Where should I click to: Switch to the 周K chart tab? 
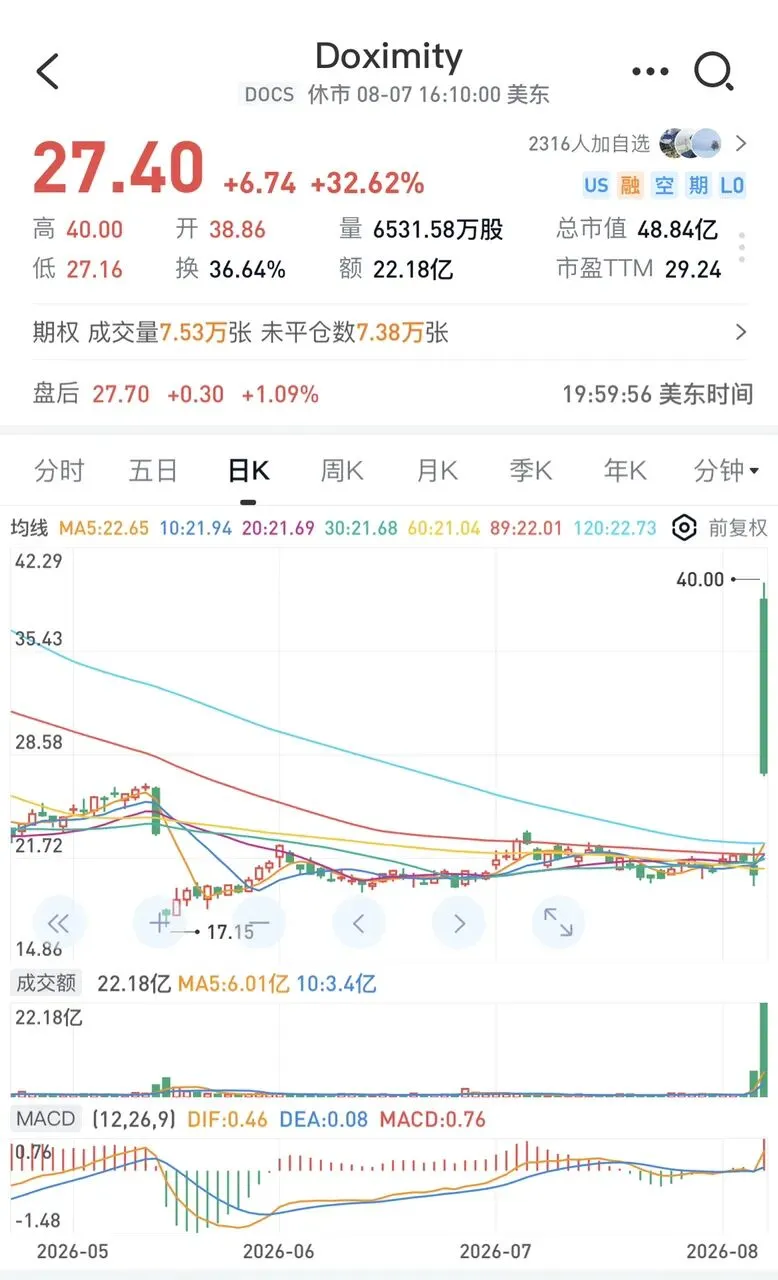coord(342,470)
